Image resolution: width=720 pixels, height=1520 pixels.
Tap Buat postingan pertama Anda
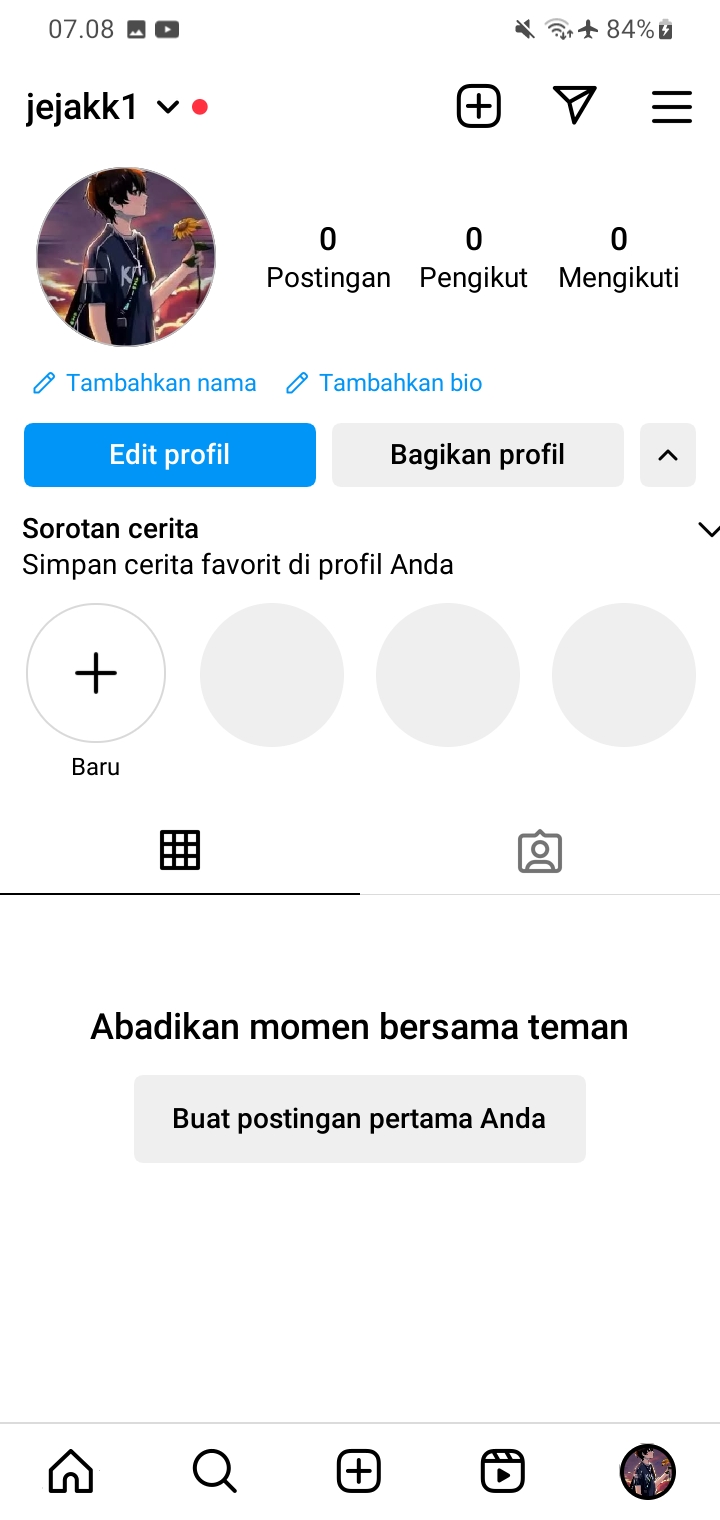(360, 1118)
